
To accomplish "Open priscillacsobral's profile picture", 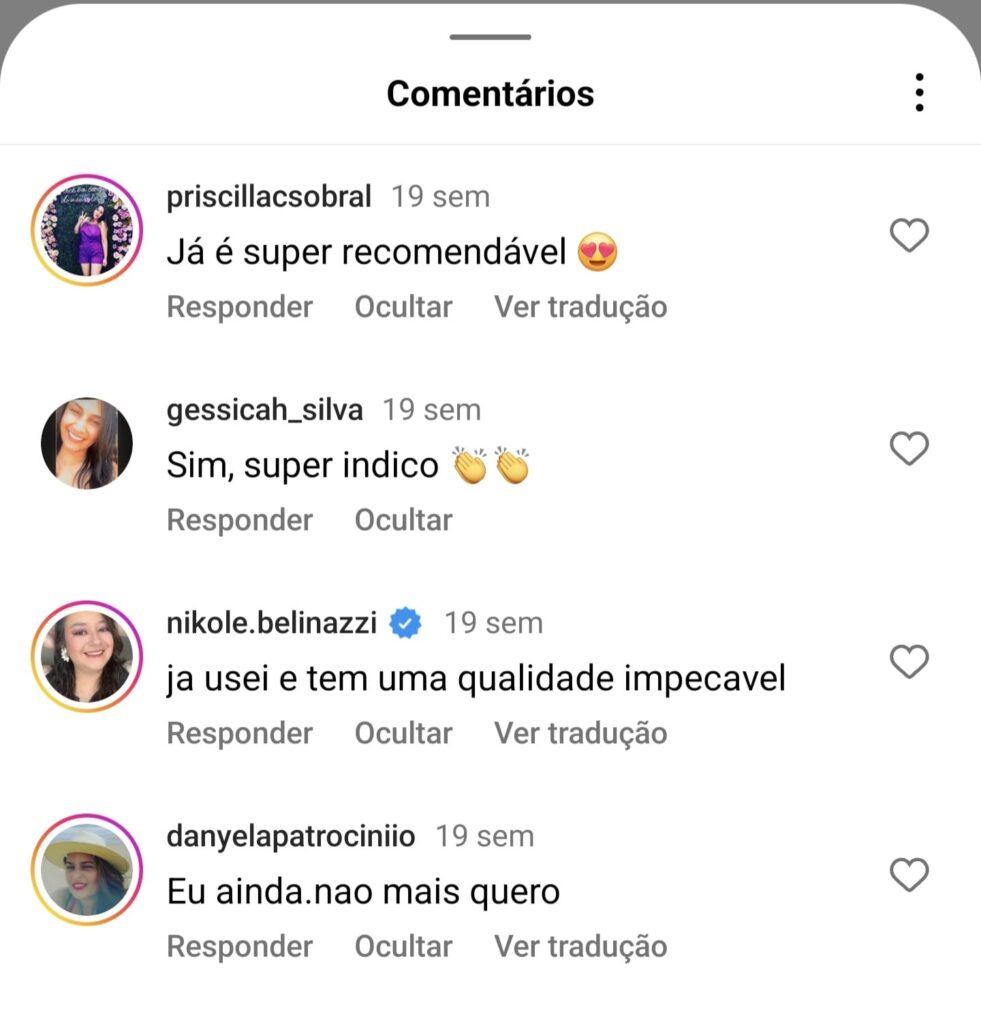I will coord(87,231).
